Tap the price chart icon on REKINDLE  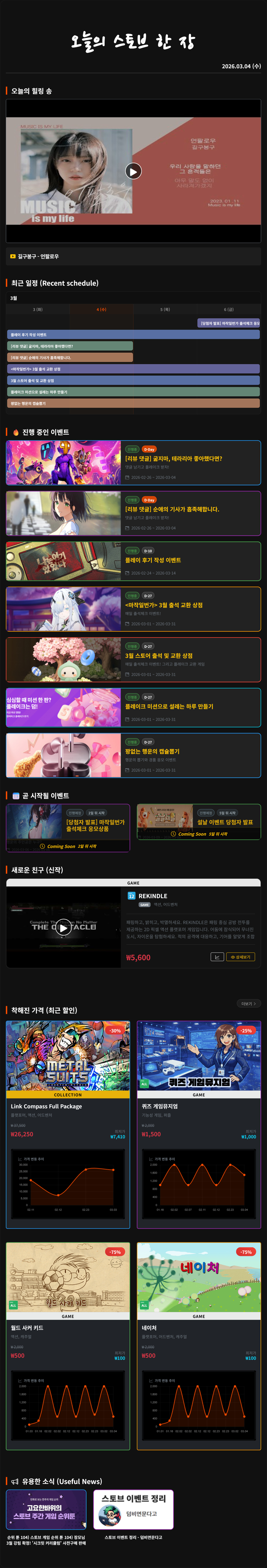click(217, 957)
